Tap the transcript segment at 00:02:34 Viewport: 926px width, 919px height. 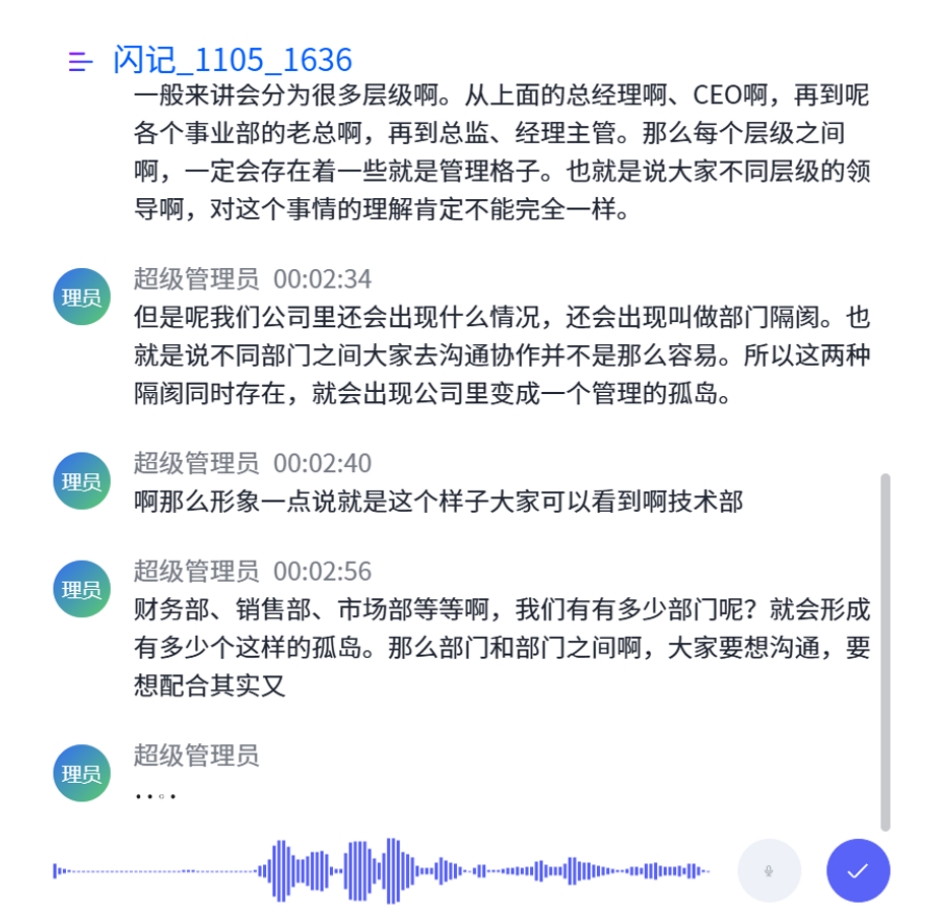[x=501, y=356]
